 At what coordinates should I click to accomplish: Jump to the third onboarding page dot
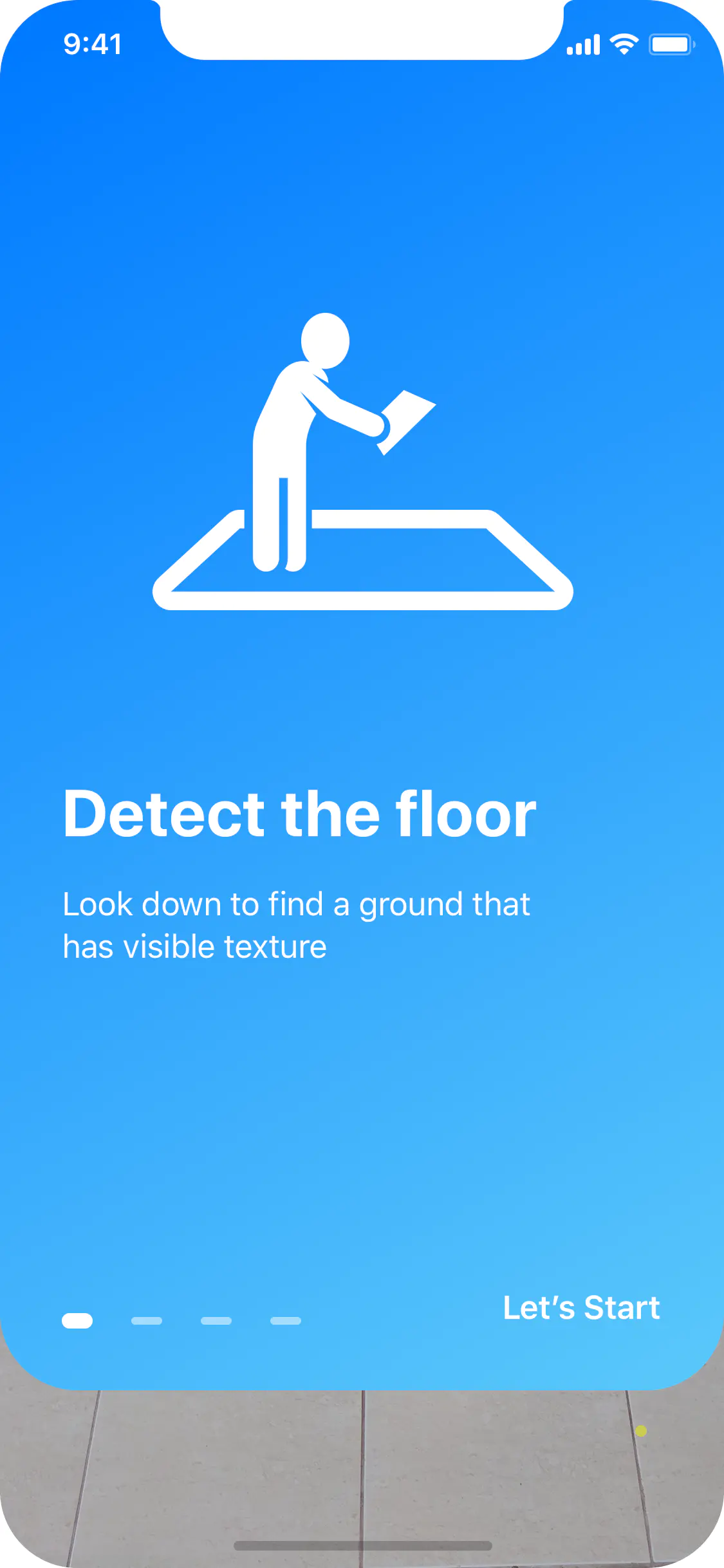pyautogui.click(x=216, y=1321)
